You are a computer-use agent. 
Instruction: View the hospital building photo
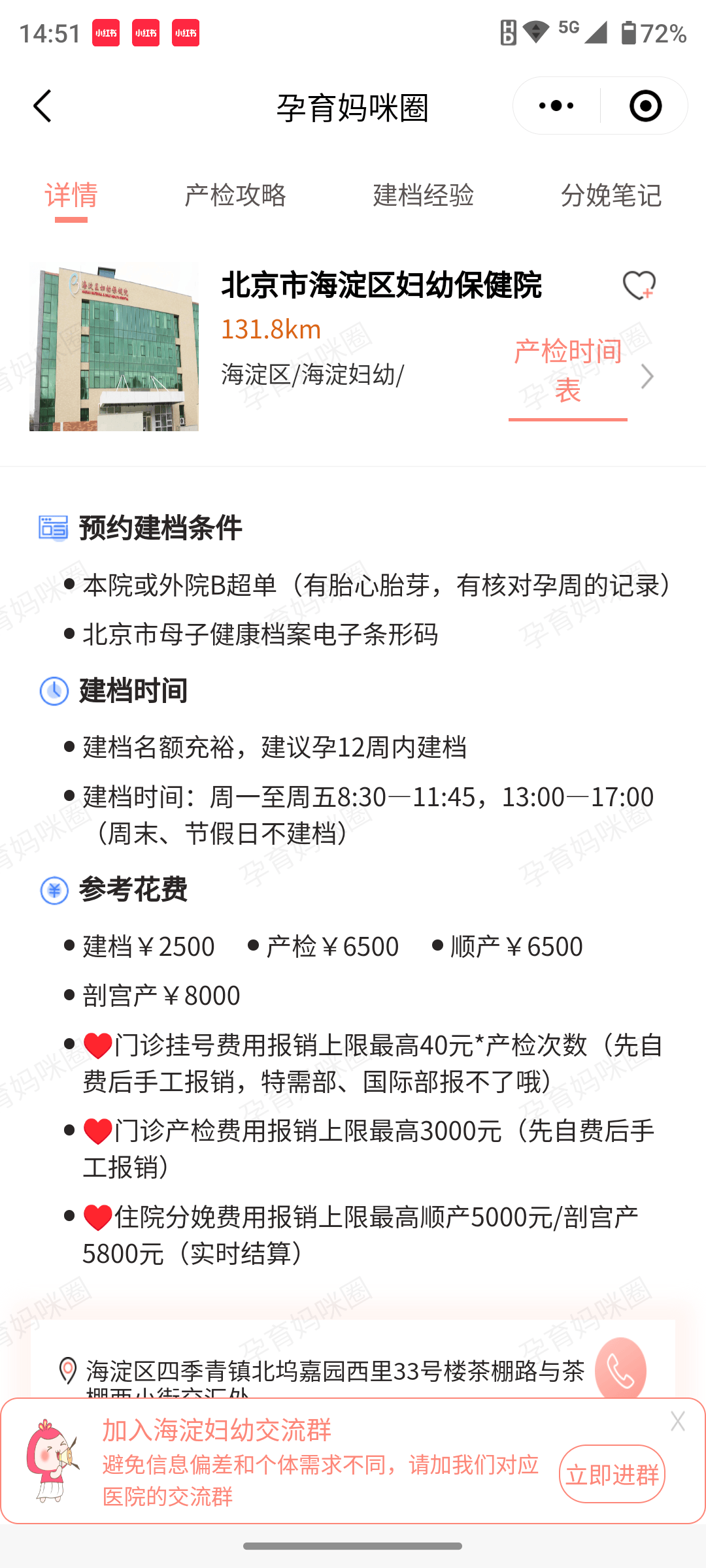click(114, 348)
